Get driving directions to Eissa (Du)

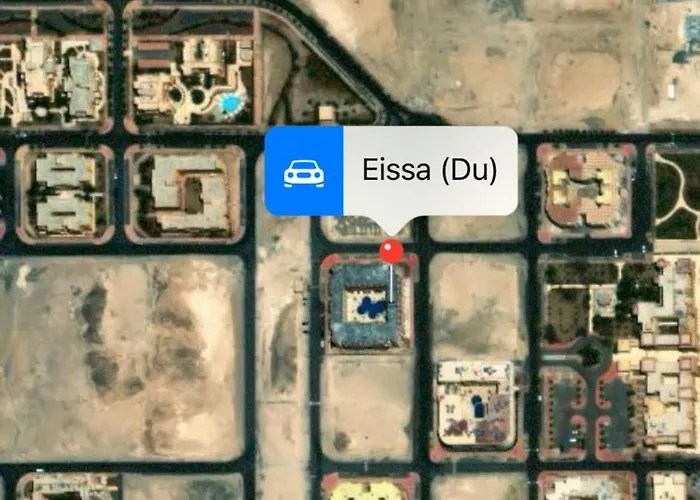click(x=303, y=171)
